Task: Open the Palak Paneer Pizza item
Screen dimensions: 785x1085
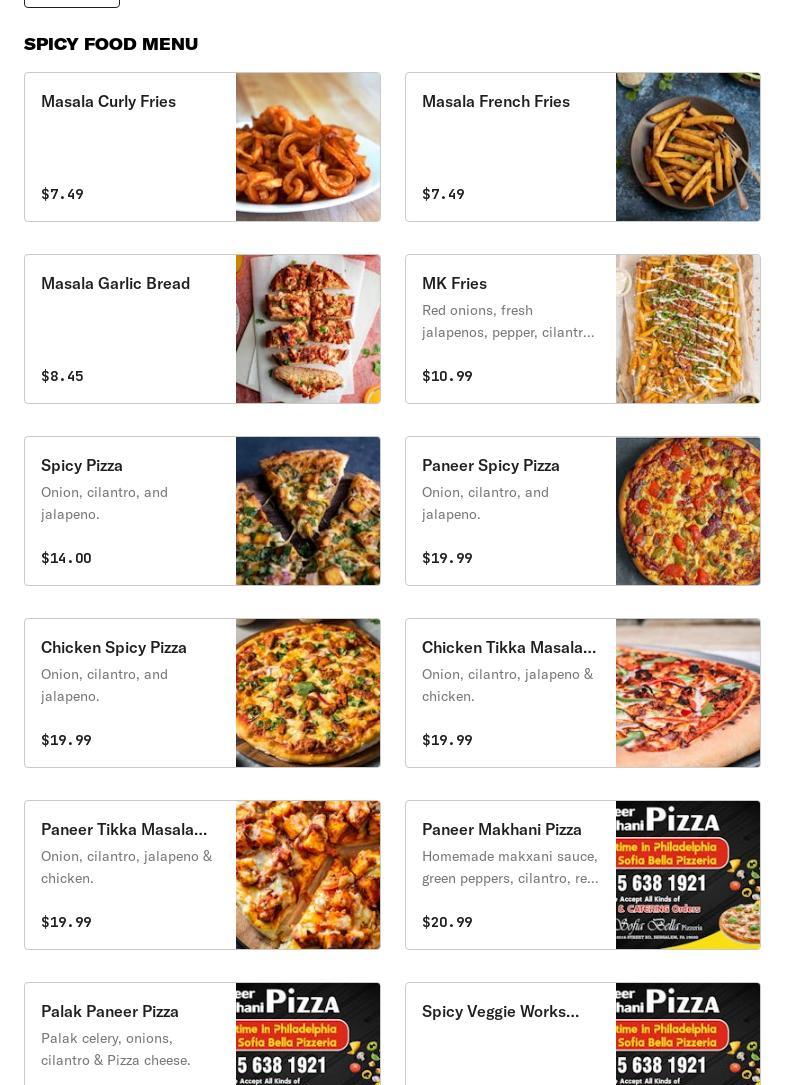Action: pyautogui.click(x=202, y=1035)
